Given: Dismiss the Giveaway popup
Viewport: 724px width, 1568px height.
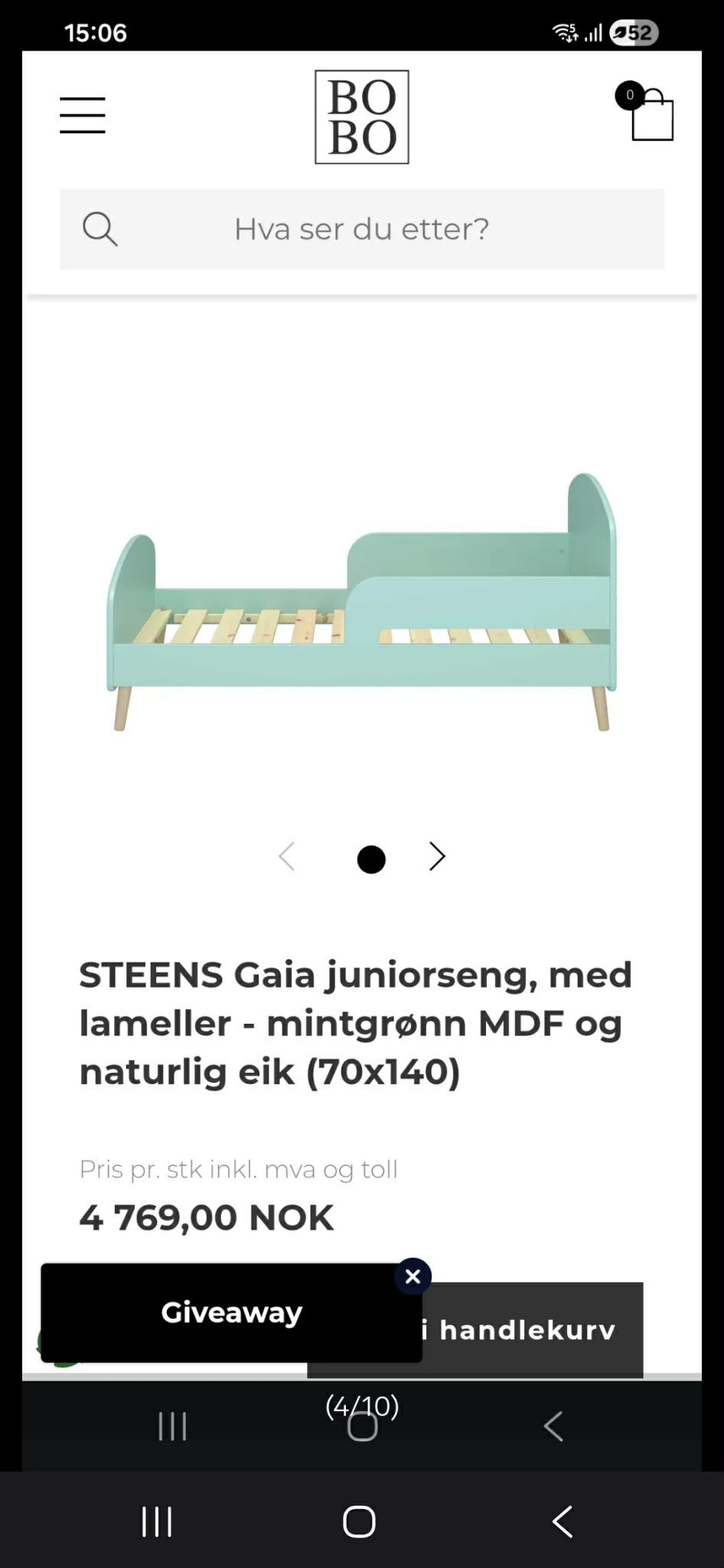Looking at the screenshot, I should [413, 1276].
